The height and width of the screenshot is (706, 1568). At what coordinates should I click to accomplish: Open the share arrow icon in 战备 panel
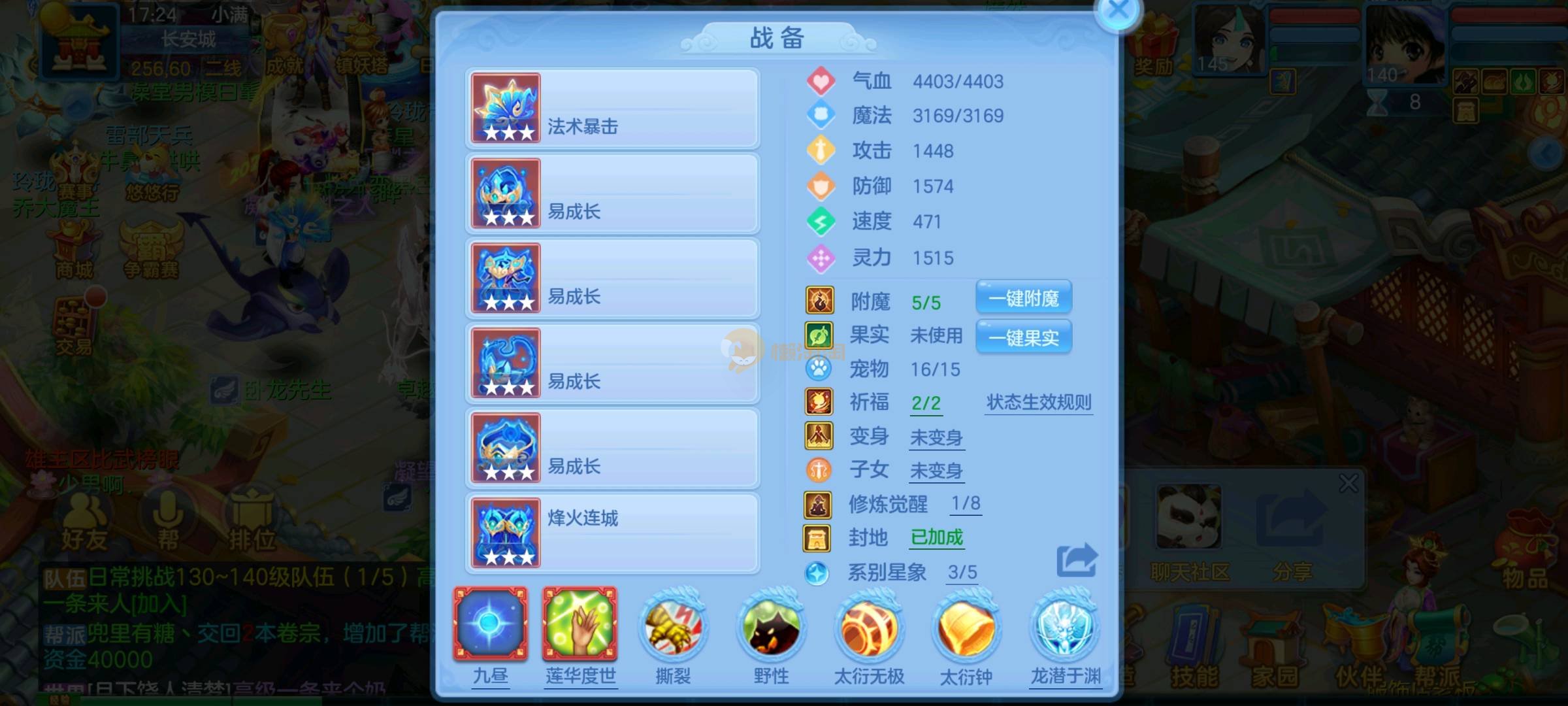(x=1077, y=560)
